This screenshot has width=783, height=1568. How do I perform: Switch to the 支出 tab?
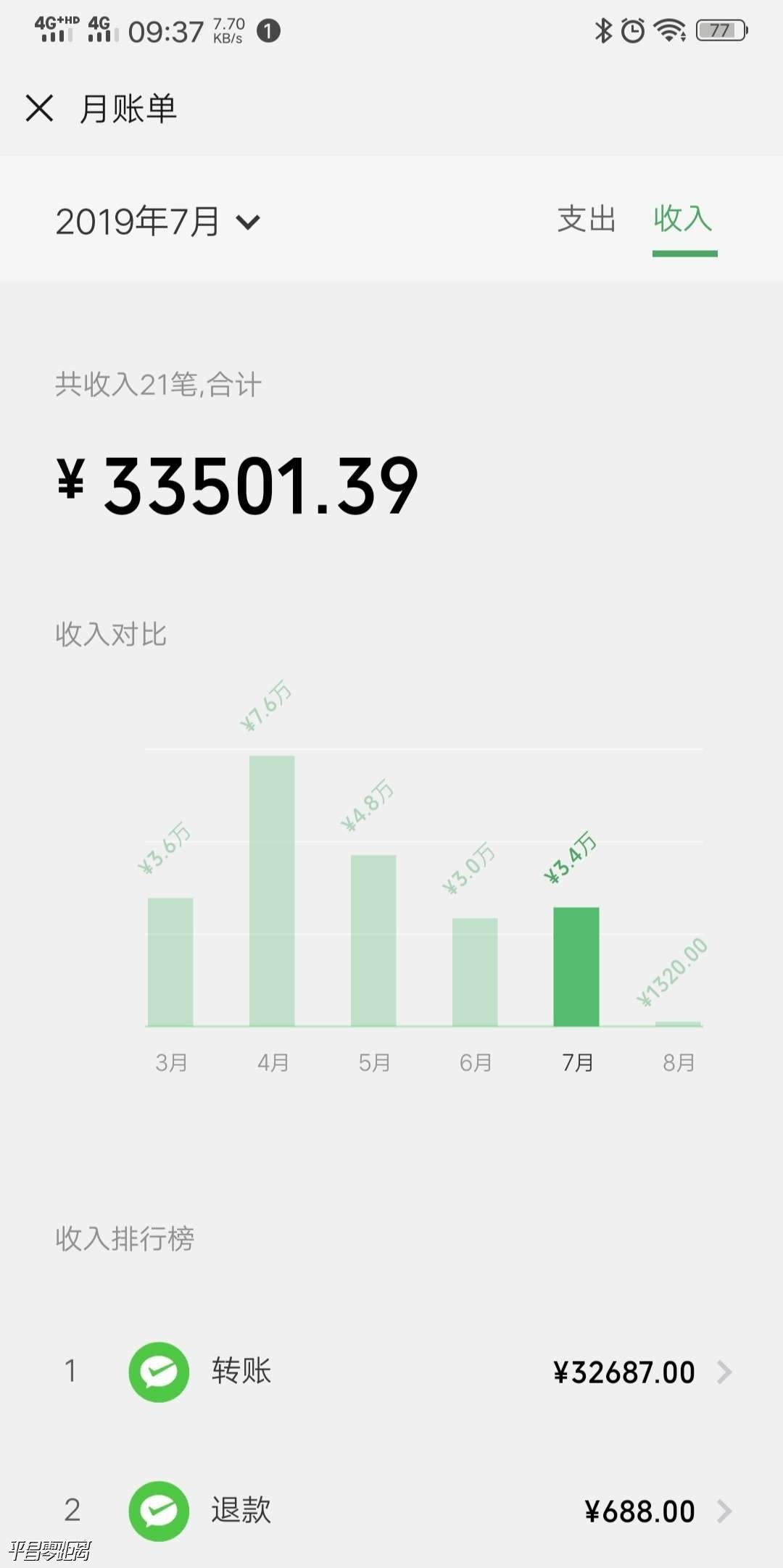click(586, 220)
